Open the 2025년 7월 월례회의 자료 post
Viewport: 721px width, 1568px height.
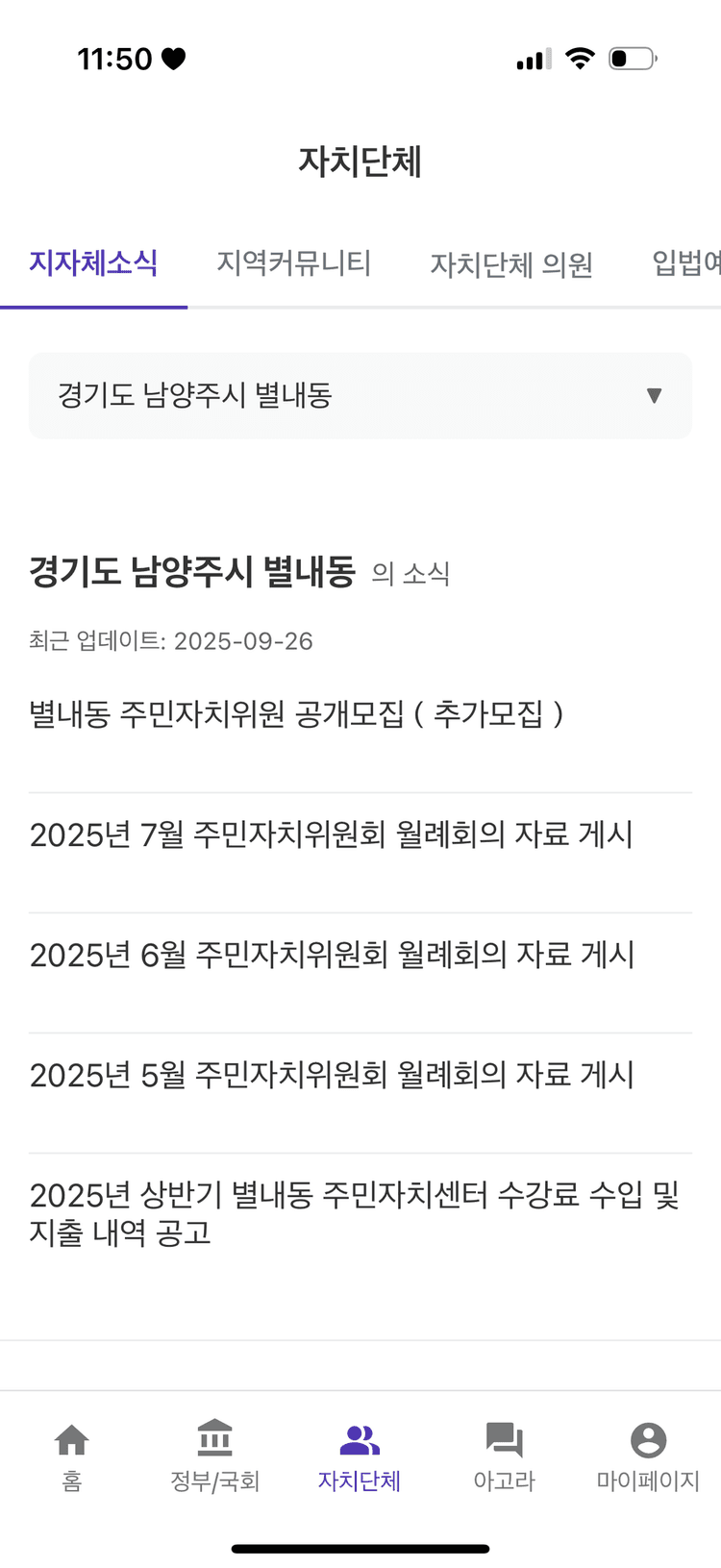(332, 835)
